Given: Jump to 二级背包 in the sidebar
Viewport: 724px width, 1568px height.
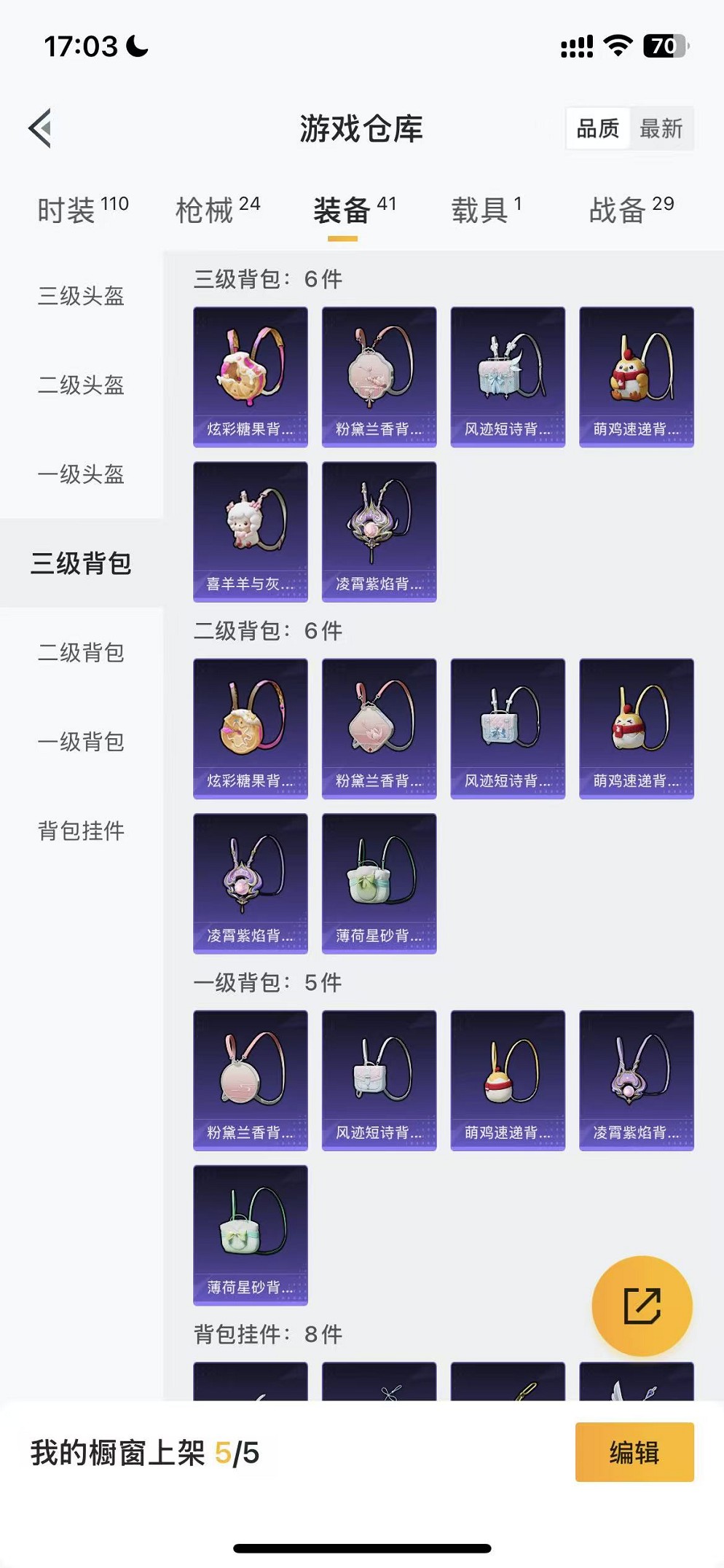Looking at the screenshot, I should (81, 652).
